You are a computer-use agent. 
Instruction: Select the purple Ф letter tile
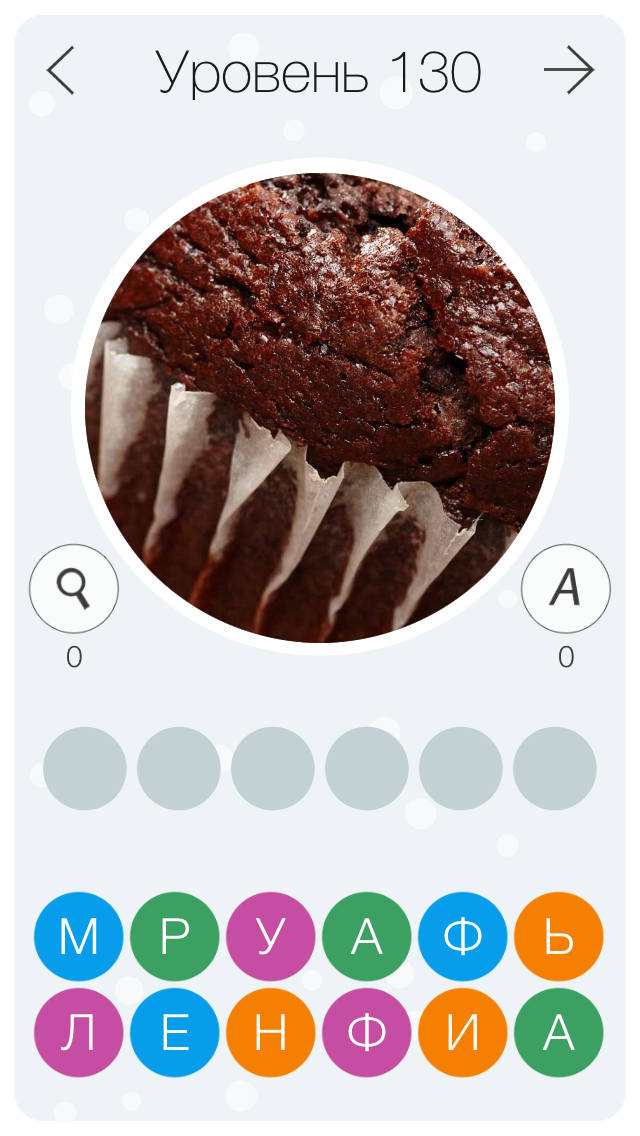(367, 1033)
